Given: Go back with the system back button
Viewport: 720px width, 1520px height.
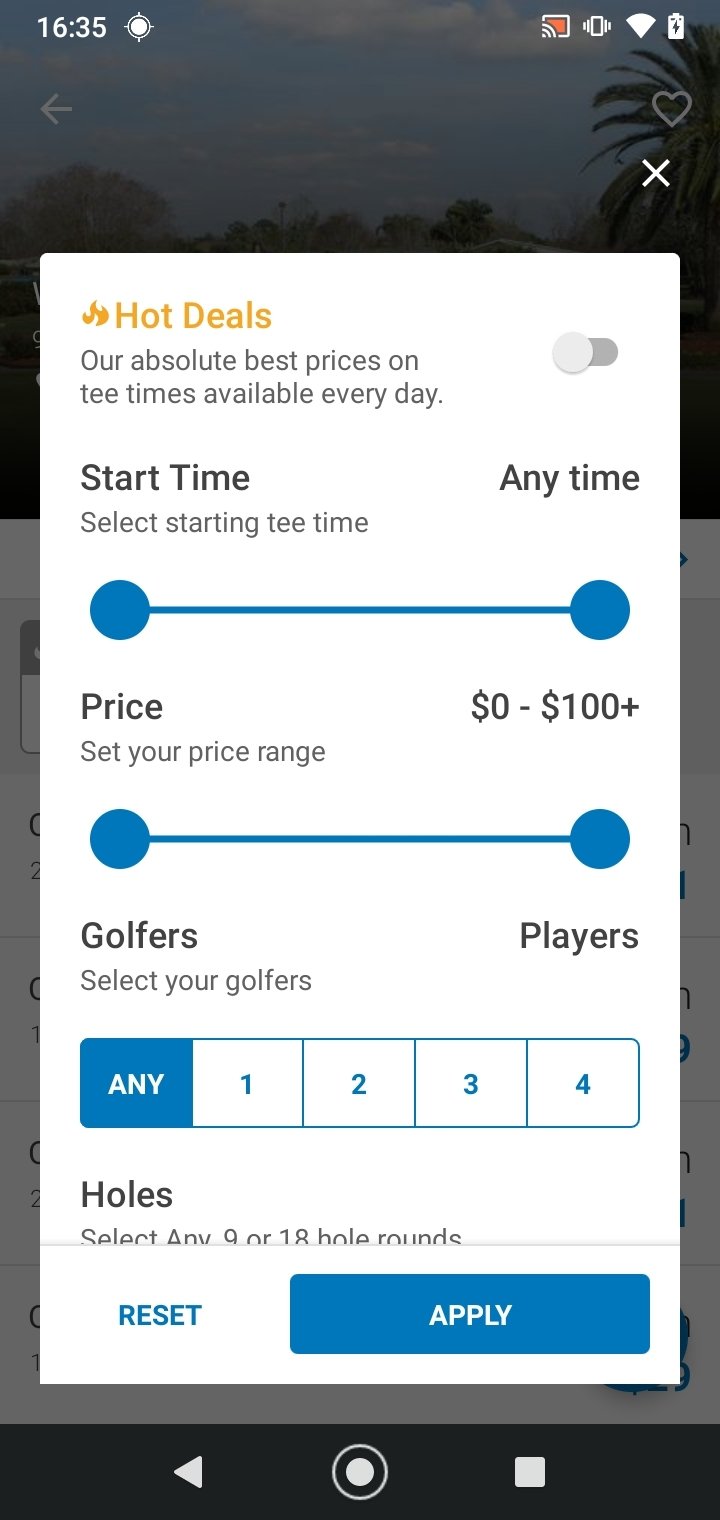Looking at the screenshot, I should (x=188, y=1472).
